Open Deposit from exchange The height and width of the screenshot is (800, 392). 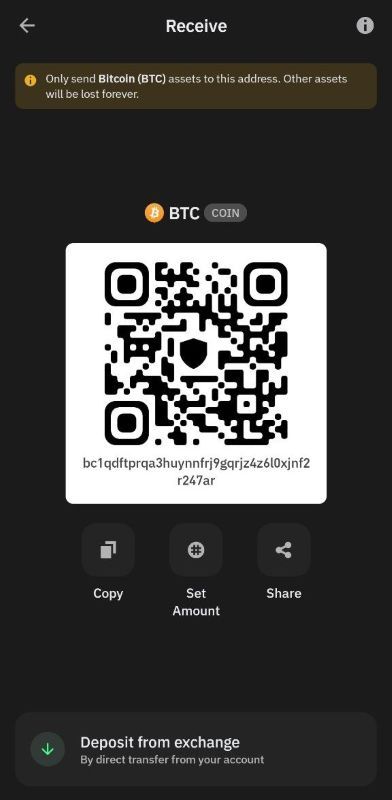pyautogui.click(x=196, y=749)
